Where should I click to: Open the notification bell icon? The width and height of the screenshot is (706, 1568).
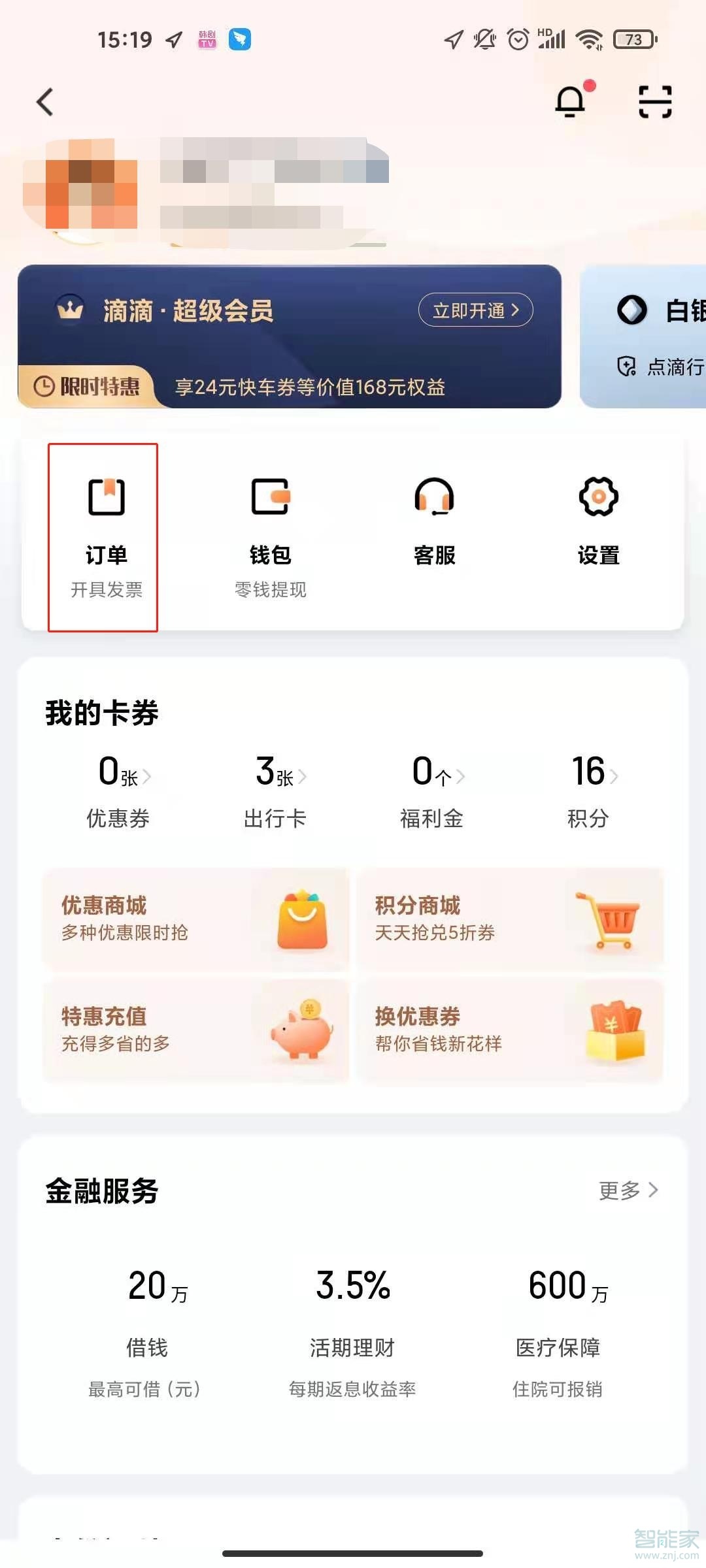pos(571,101)
